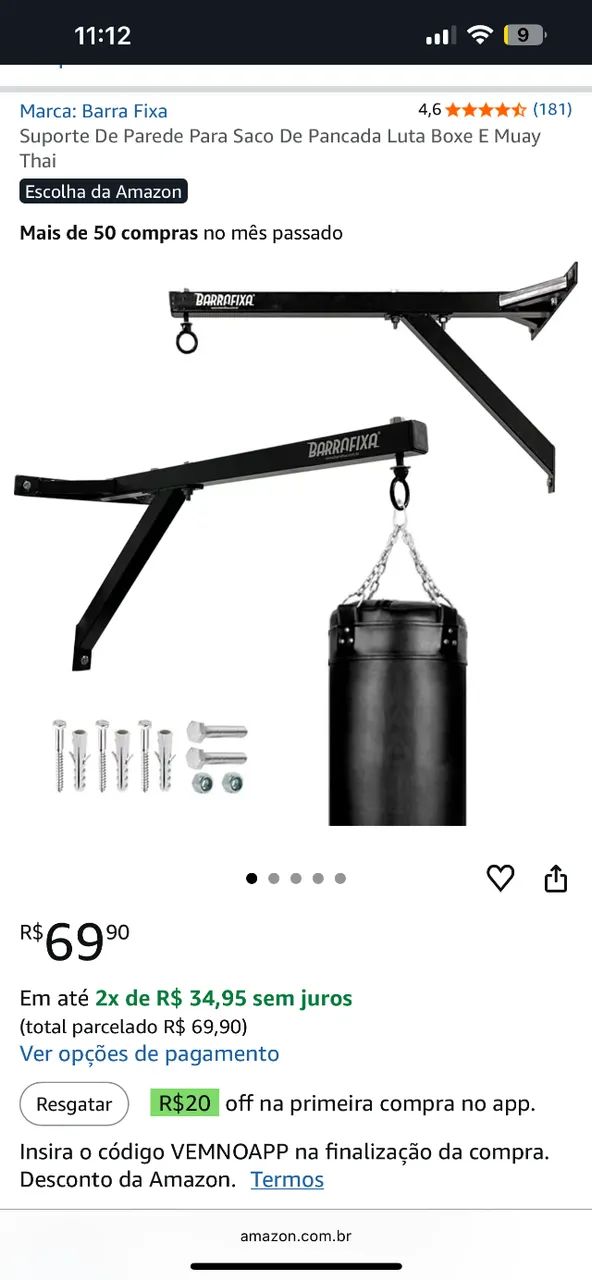Viewport: 592px width, 1280px height.
Task: Tap the Resgatar coupon button
Action: point(74,1104)
